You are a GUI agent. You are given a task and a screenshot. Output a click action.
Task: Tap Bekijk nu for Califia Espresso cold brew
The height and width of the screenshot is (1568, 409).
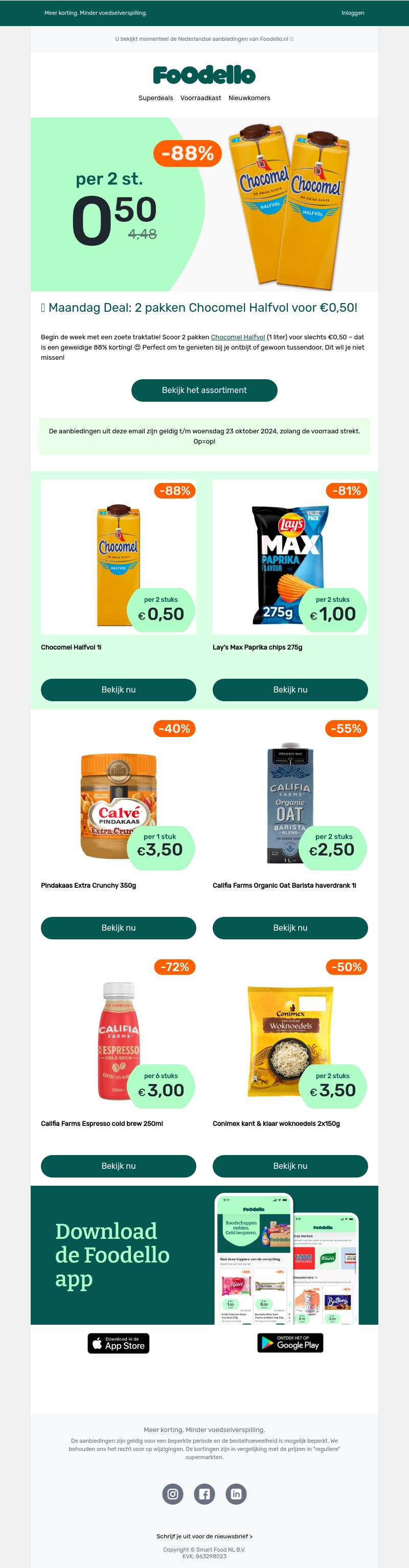pos(119,1166)
